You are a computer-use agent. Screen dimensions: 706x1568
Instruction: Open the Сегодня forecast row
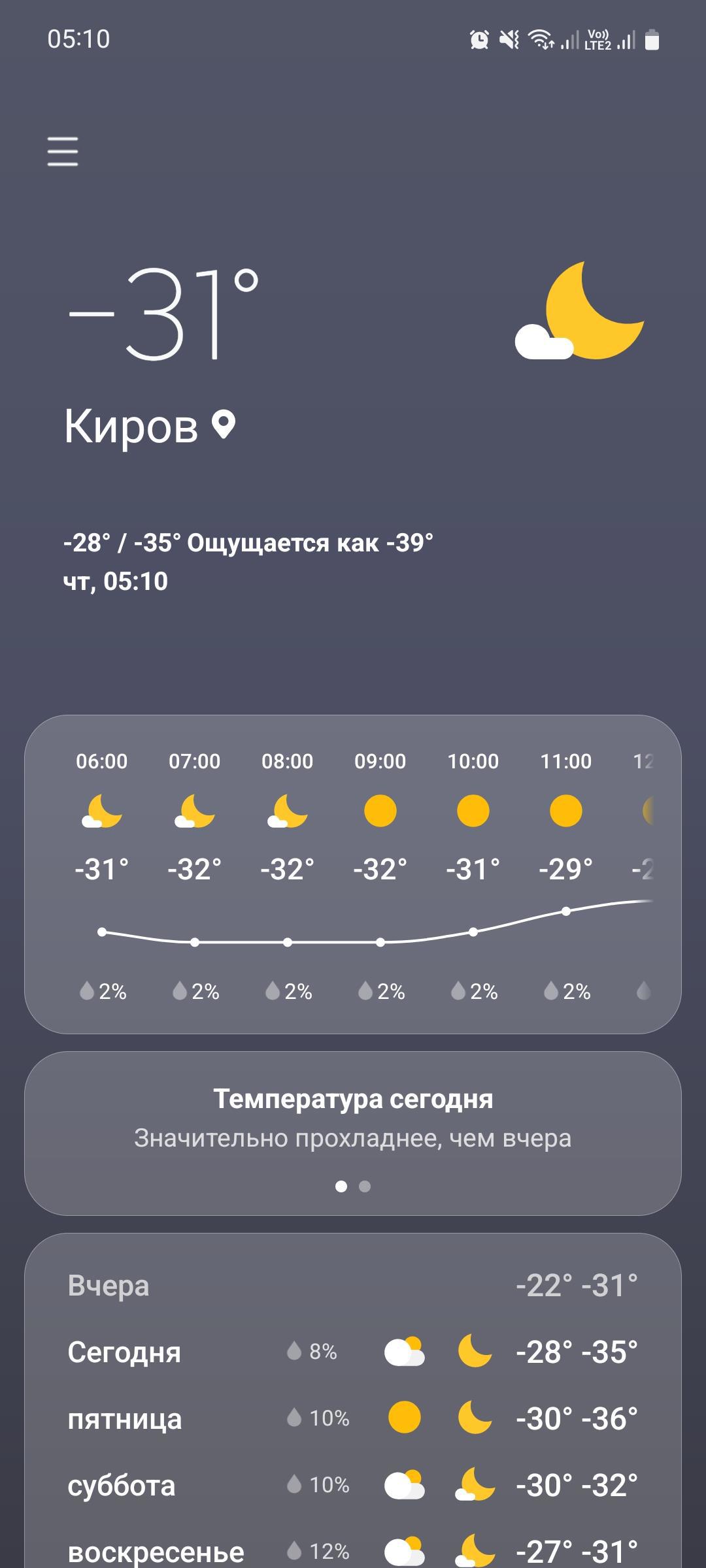[353, 1352]
